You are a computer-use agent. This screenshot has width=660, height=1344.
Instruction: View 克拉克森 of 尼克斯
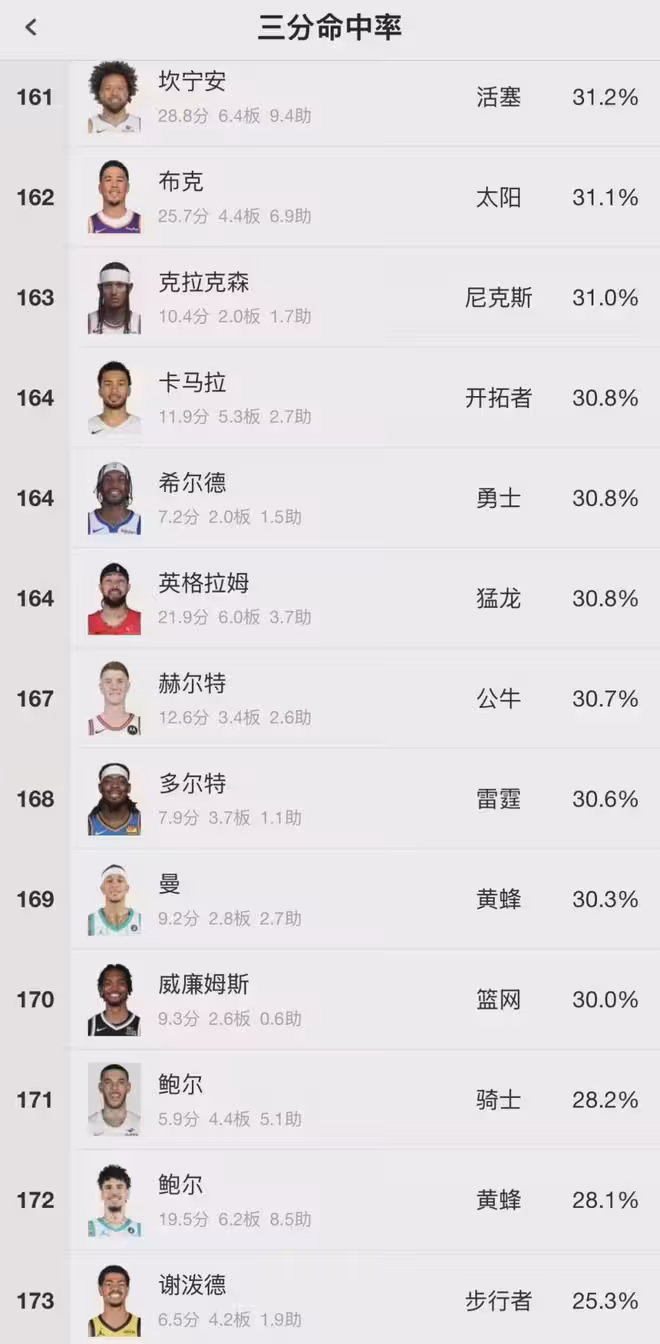(x=203, y=283)
